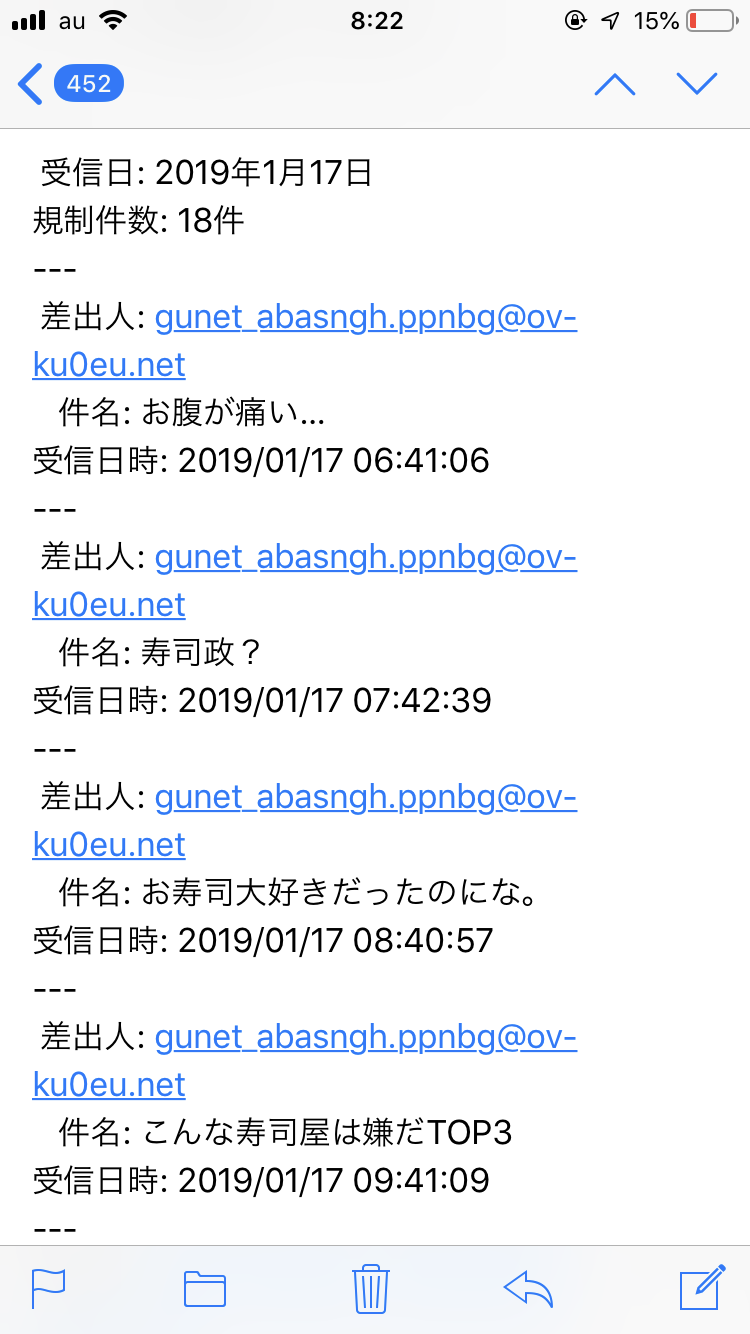Open sender address above subject こんな寿司屋は嫌だTOP3
The height and width of the screenshot is (1334, 750).
305,1061
